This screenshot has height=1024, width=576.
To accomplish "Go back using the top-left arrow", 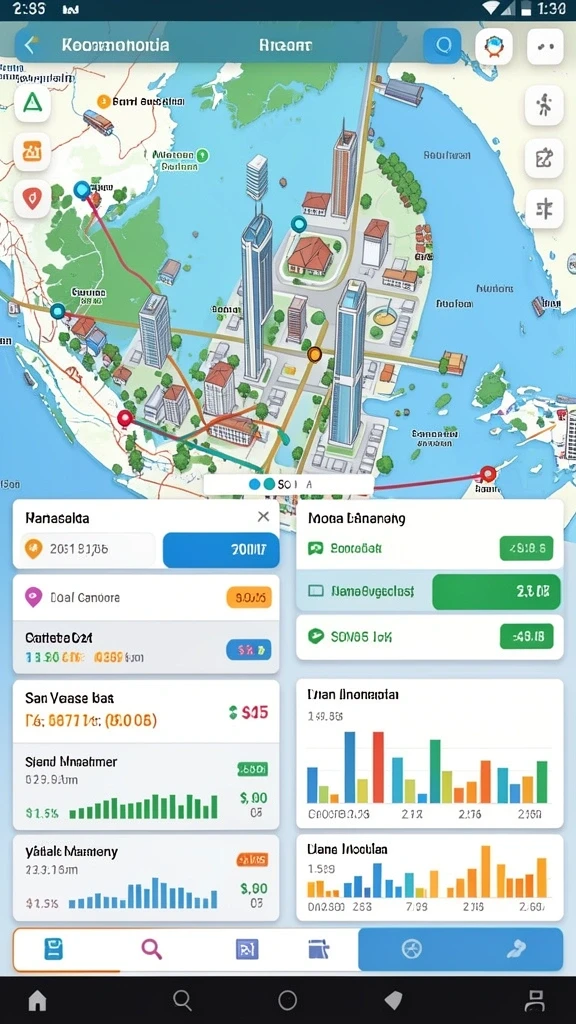I will click(29, 45).
